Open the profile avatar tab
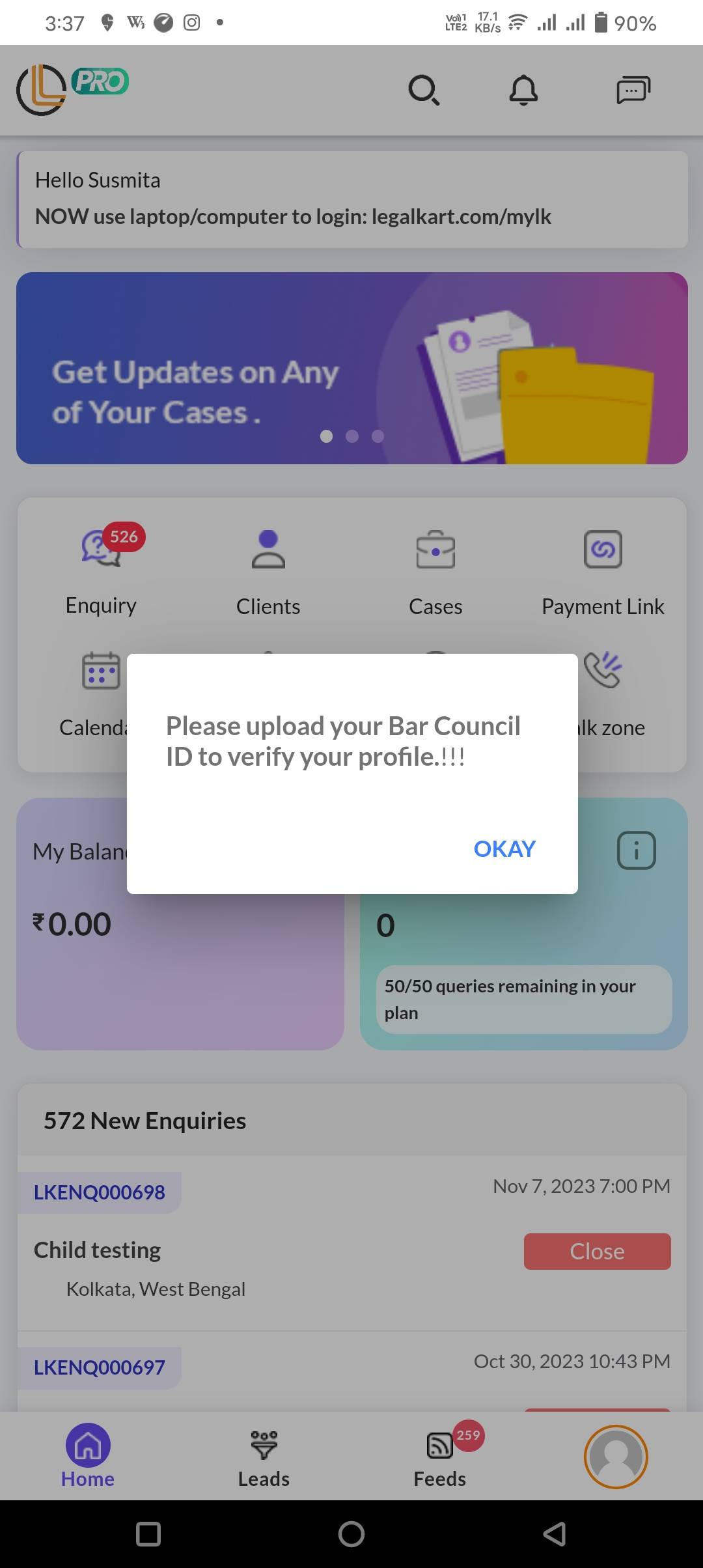 click(615, 1457)
